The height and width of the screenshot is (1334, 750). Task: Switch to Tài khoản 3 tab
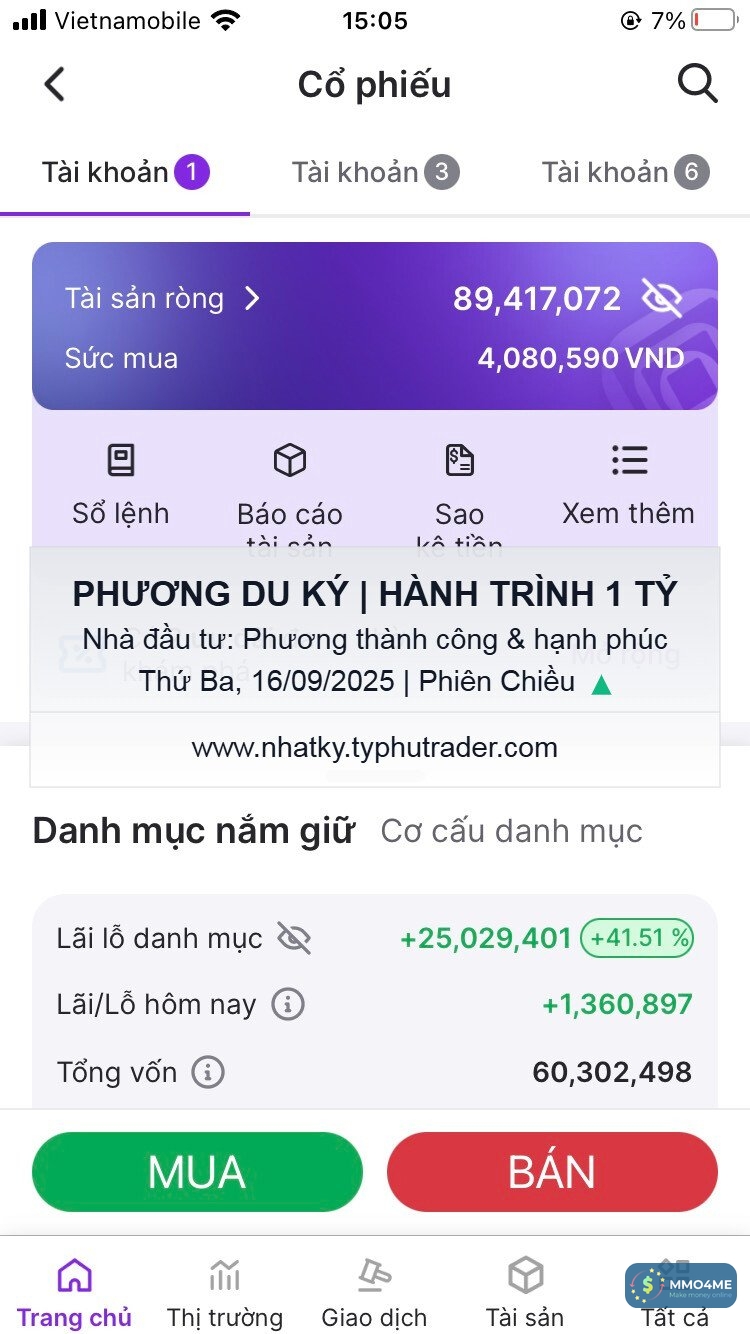(x=375, y=173)
